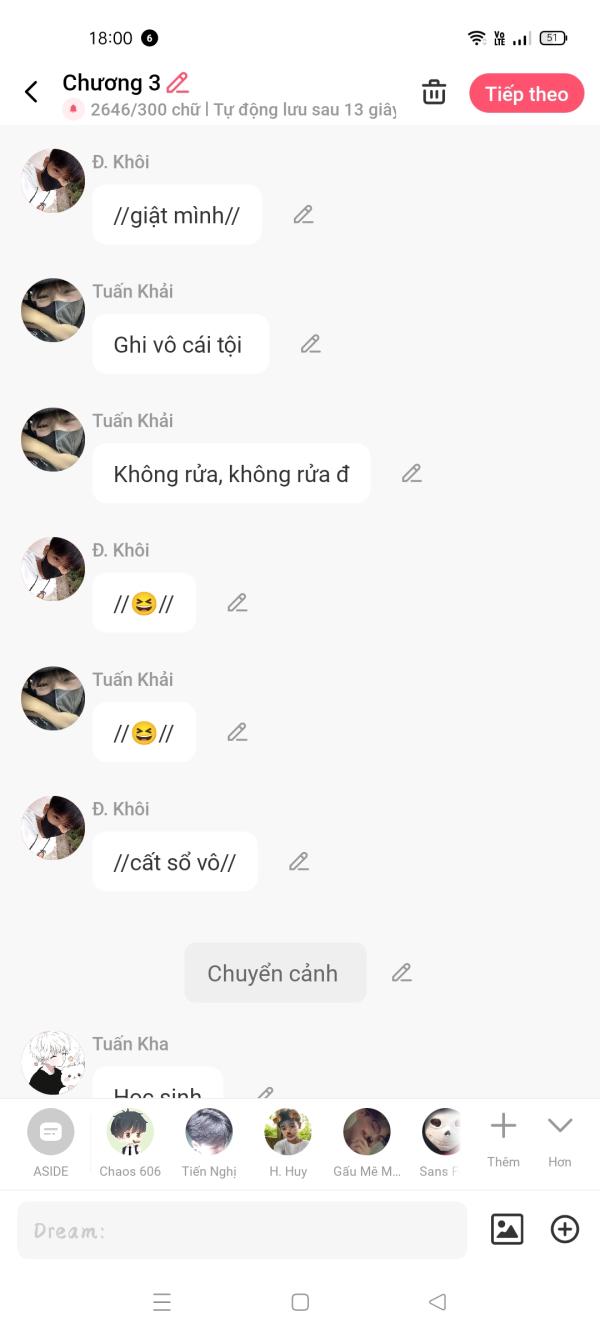Select the ASIDE narrator option

click(x=51, y=1142)
